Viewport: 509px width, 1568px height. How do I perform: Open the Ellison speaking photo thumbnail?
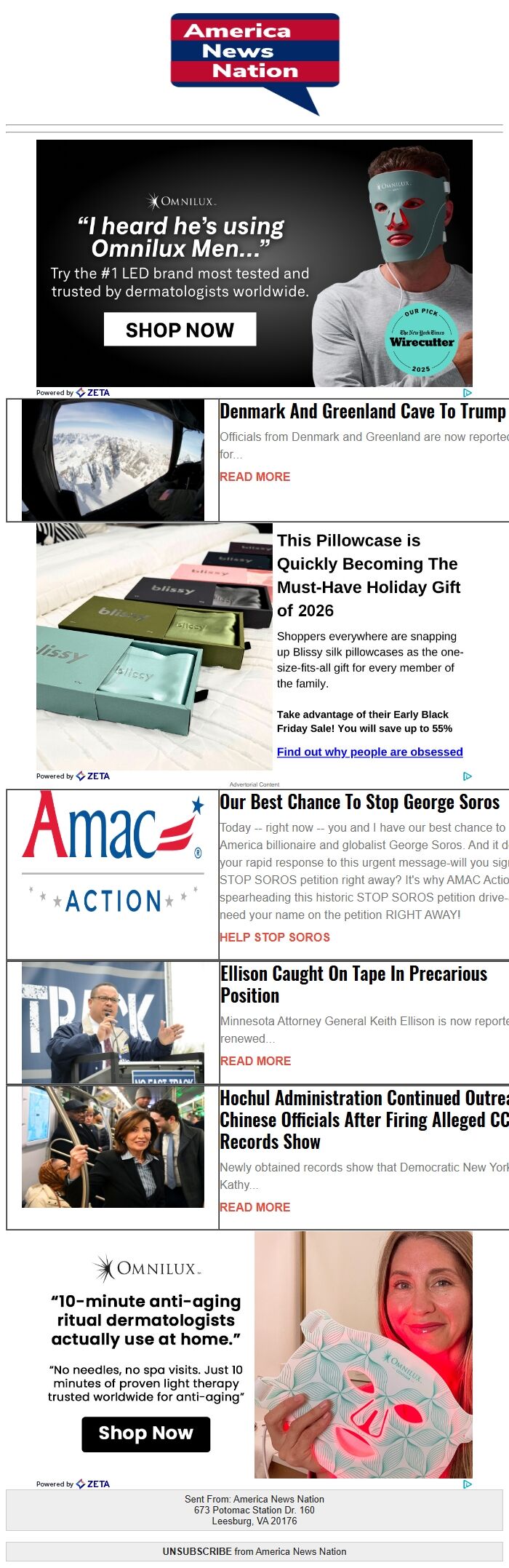[113, 1022]
